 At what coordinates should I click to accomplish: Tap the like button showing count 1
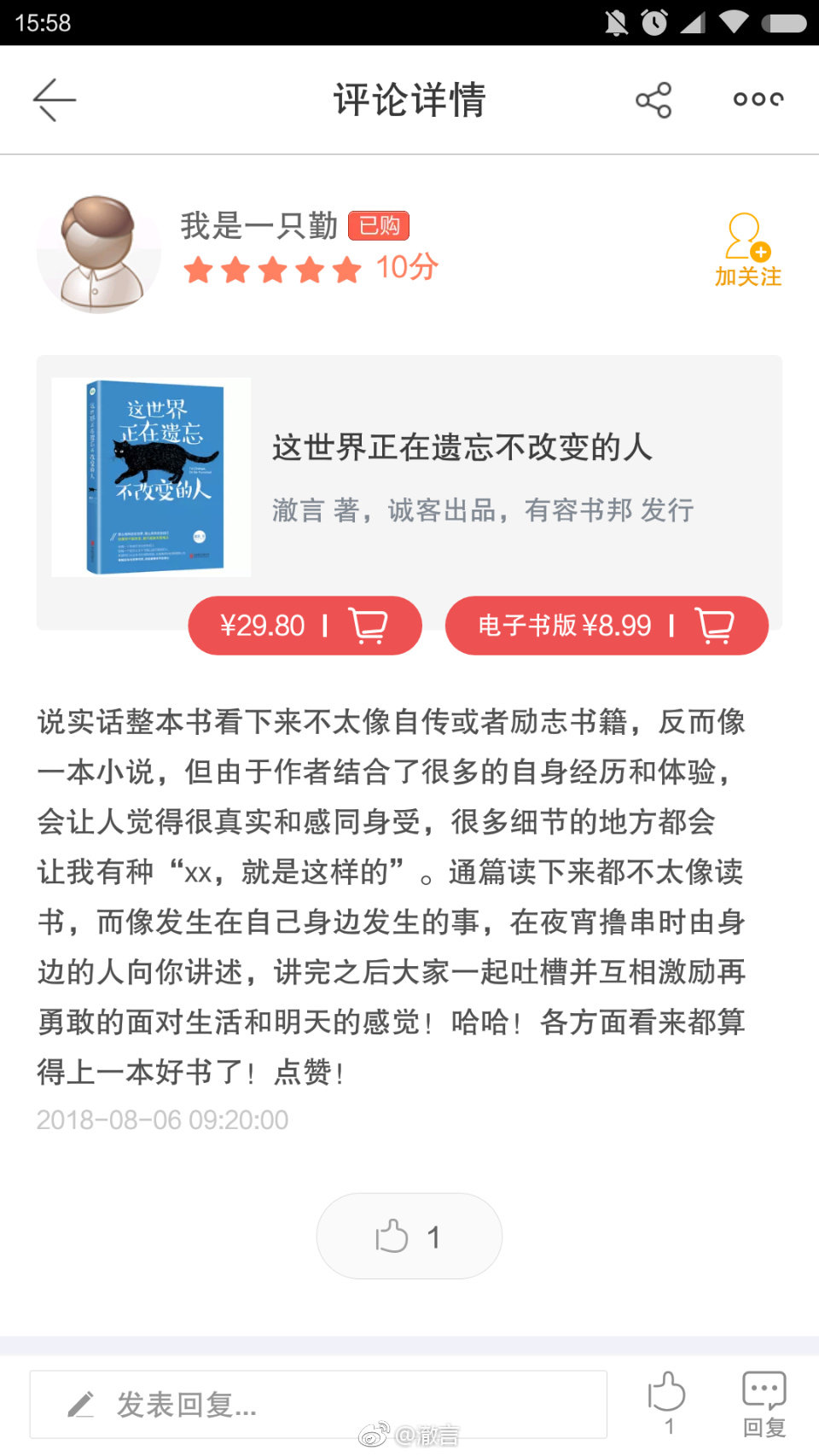coord(409,1235)
